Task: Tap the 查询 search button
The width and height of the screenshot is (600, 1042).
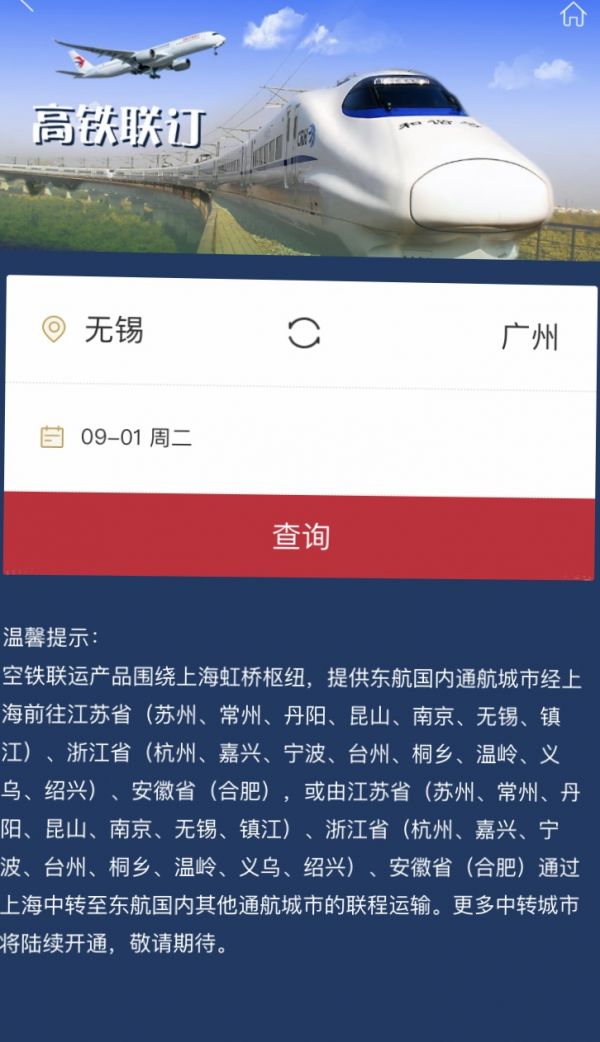Action: pos(300,536)
